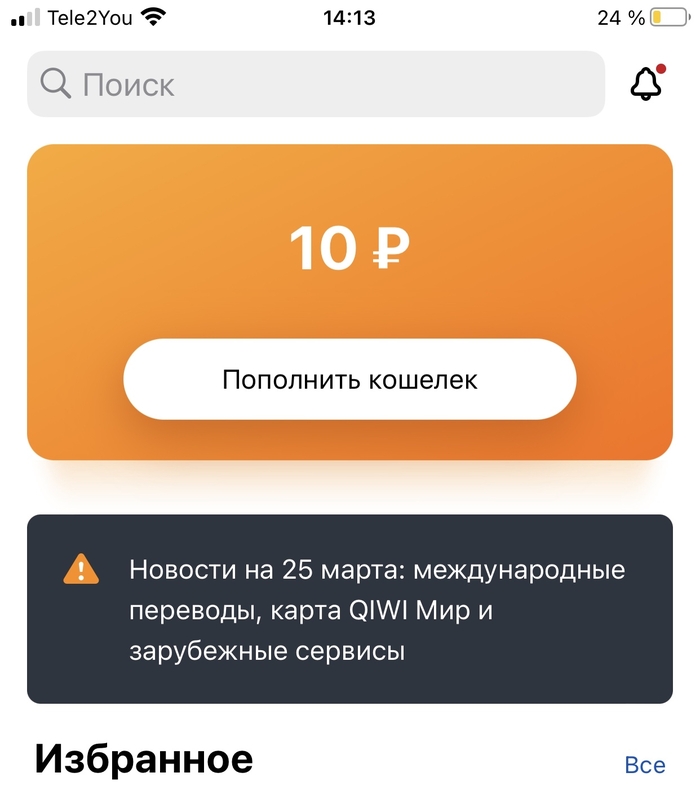Screen dimensions: 700x808
Task: Show all favorites via Все link
Action: coord(644,765)
